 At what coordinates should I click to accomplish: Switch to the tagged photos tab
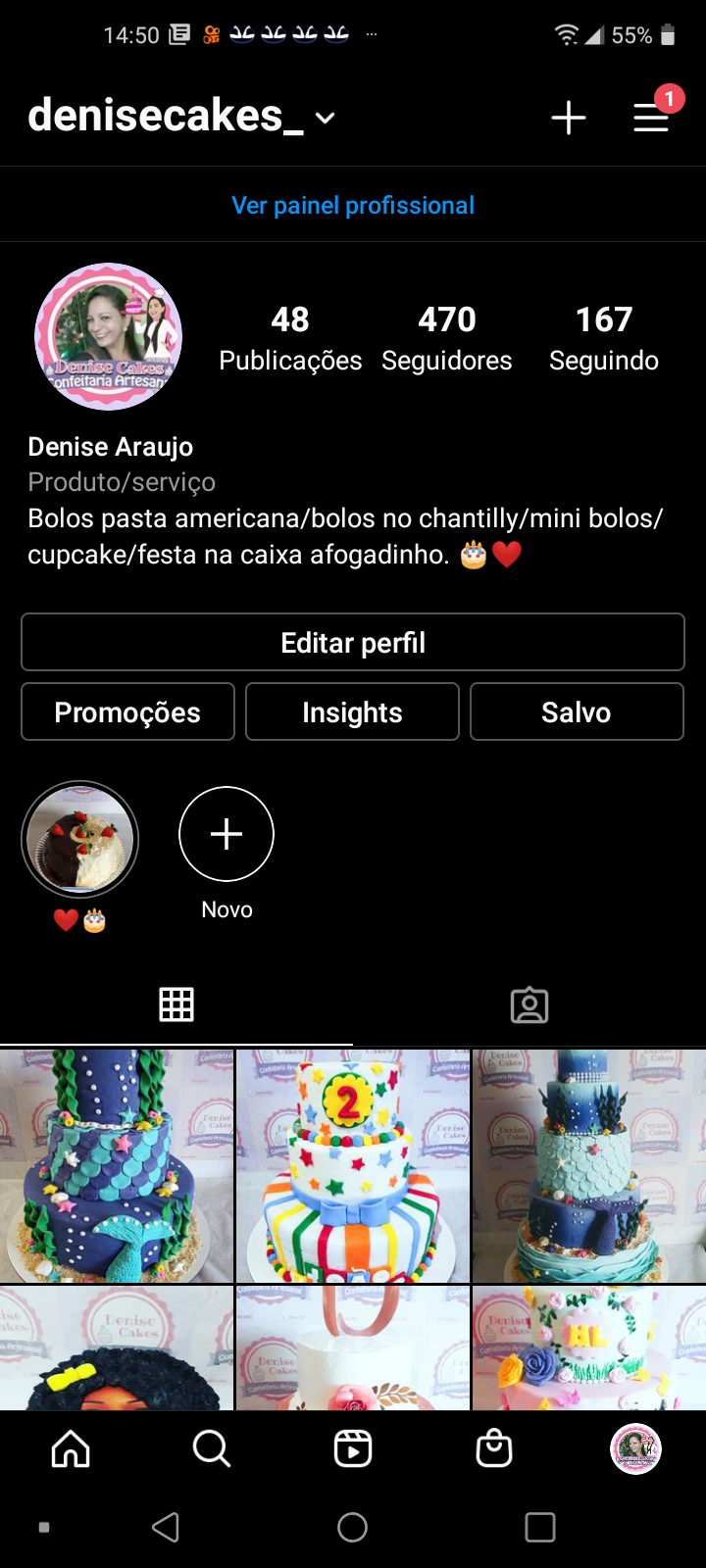coord(529,1004)
